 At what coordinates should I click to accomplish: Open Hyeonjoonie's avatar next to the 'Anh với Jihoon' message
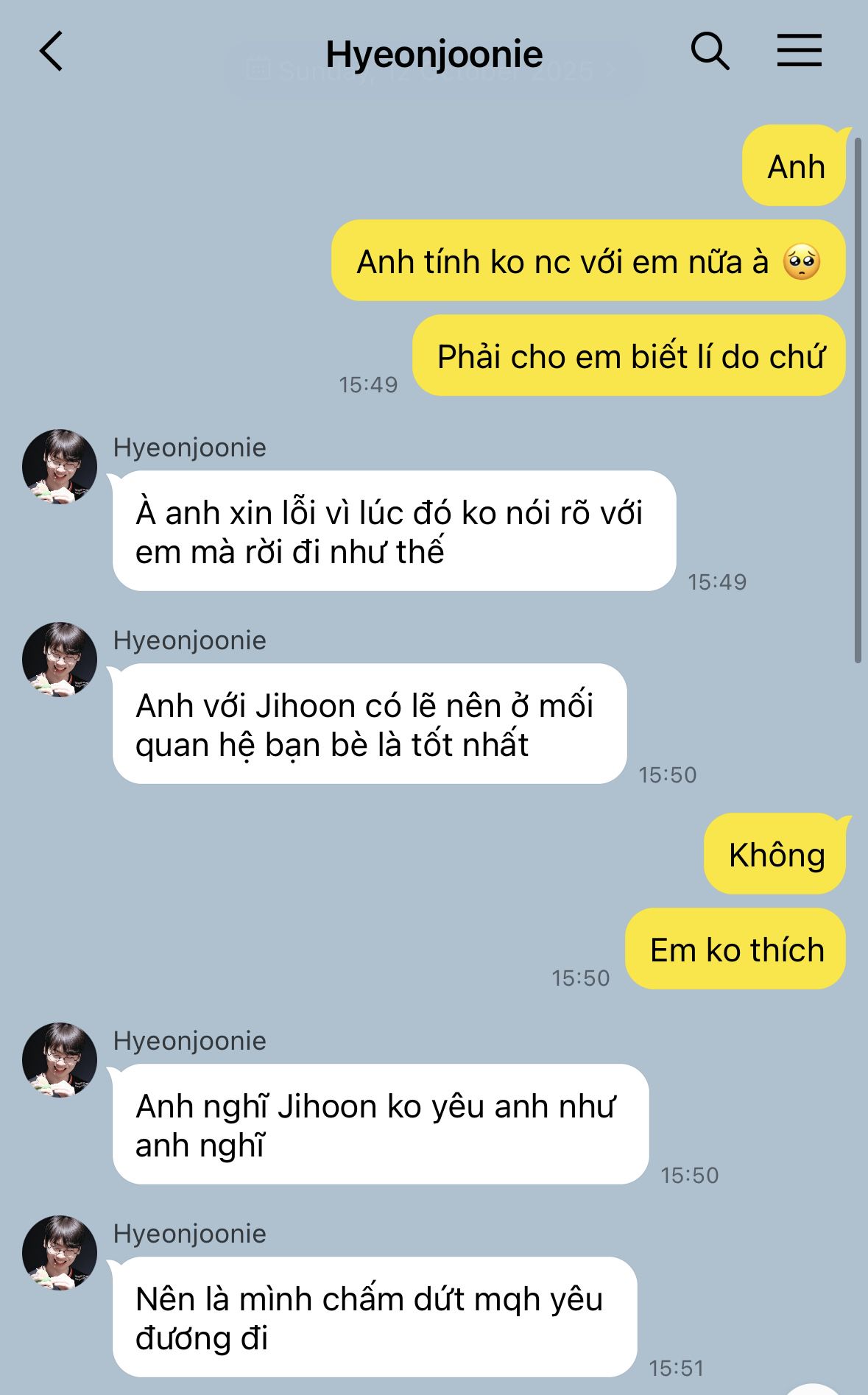[x=60, y=660]
